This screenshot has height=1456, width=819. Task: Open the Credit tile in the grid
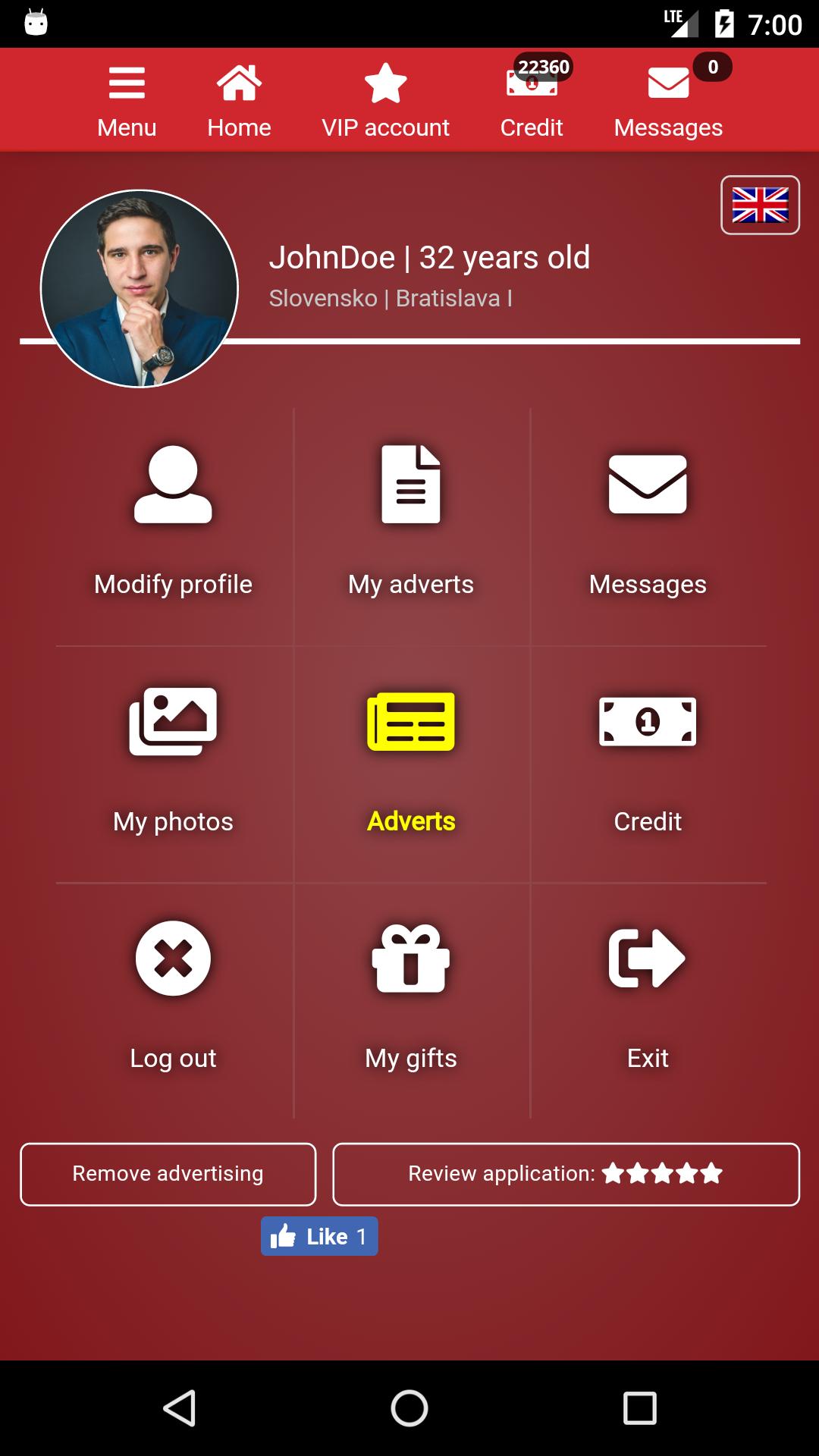click(x=648, y=761)
